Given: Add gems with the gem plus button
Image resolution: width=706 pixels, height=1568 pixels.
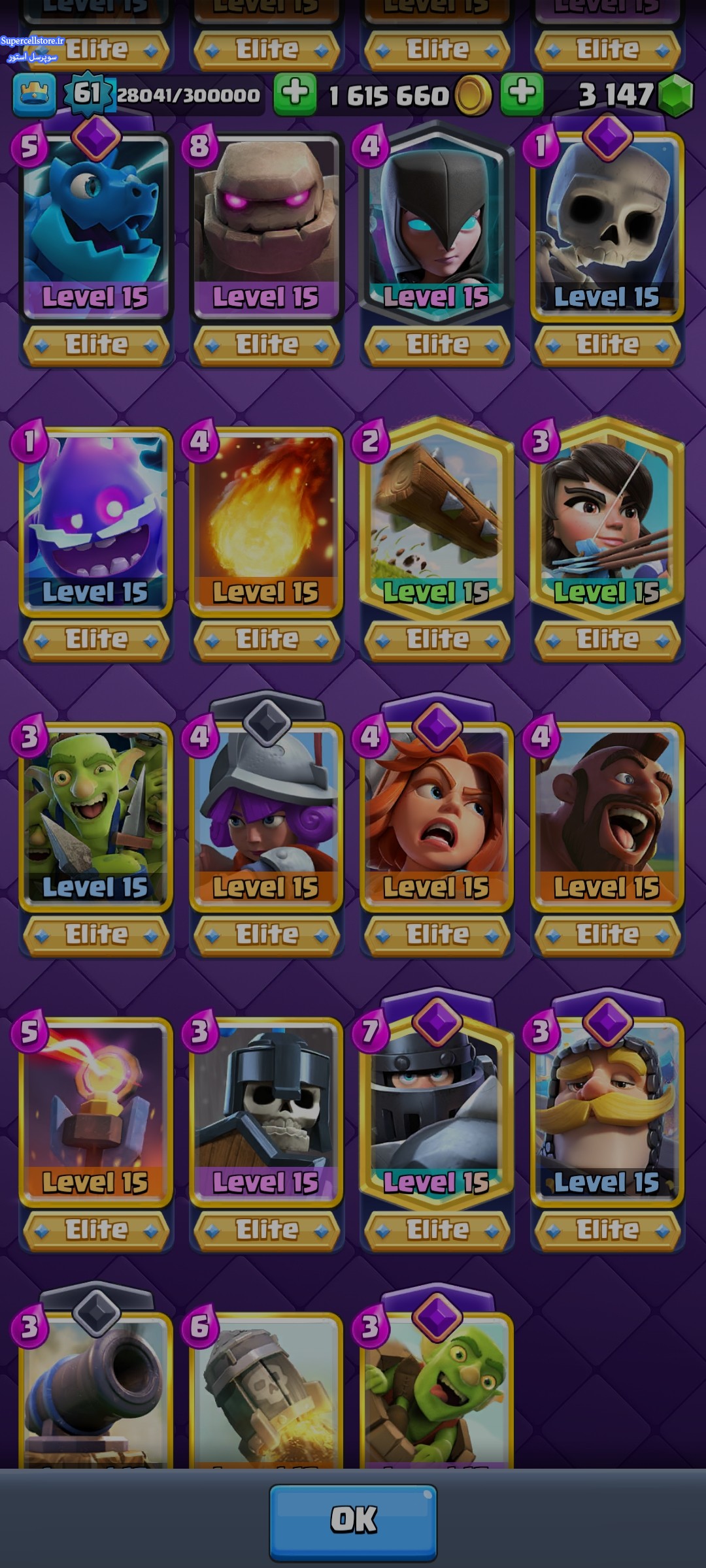Looking at the screenshot, I should point(522,94).
